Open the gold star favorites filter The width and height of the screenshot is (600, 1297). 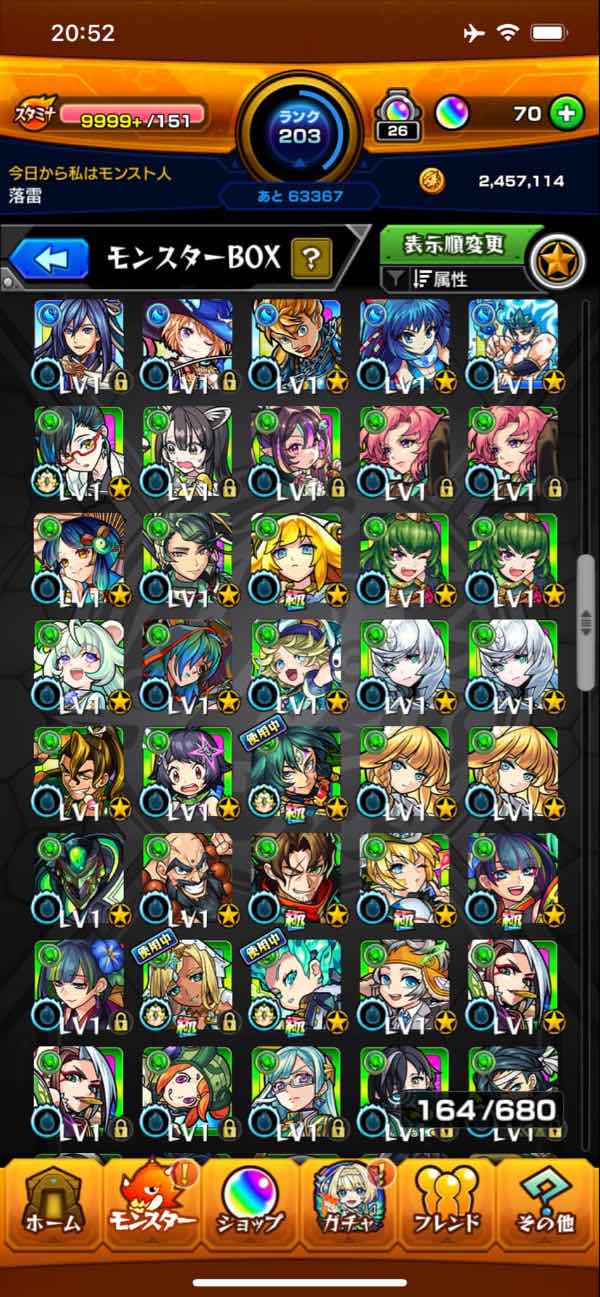tap(555, 259)
